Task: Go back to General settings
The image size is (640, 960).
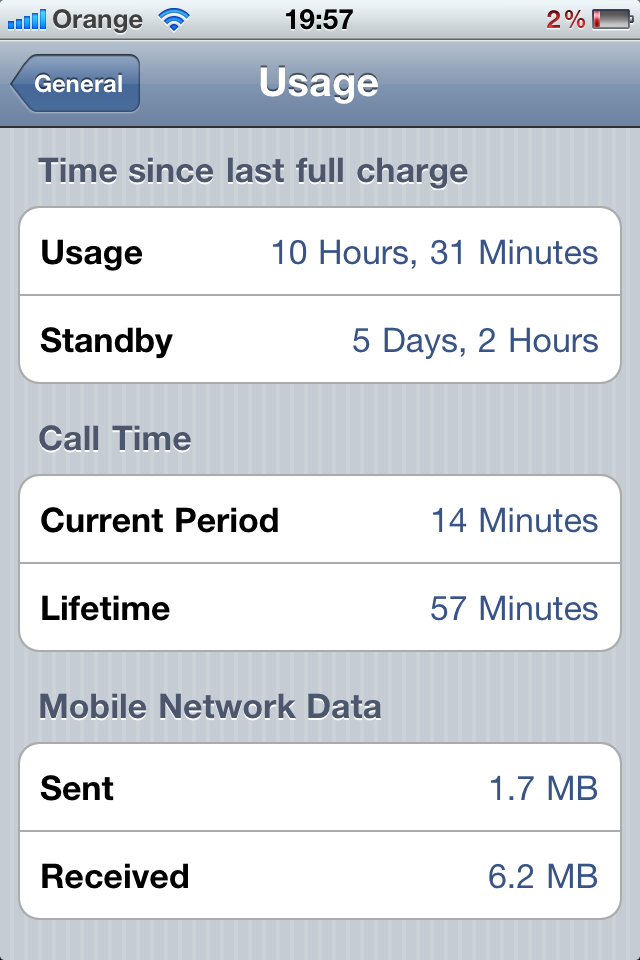Action: coord(76,84)
